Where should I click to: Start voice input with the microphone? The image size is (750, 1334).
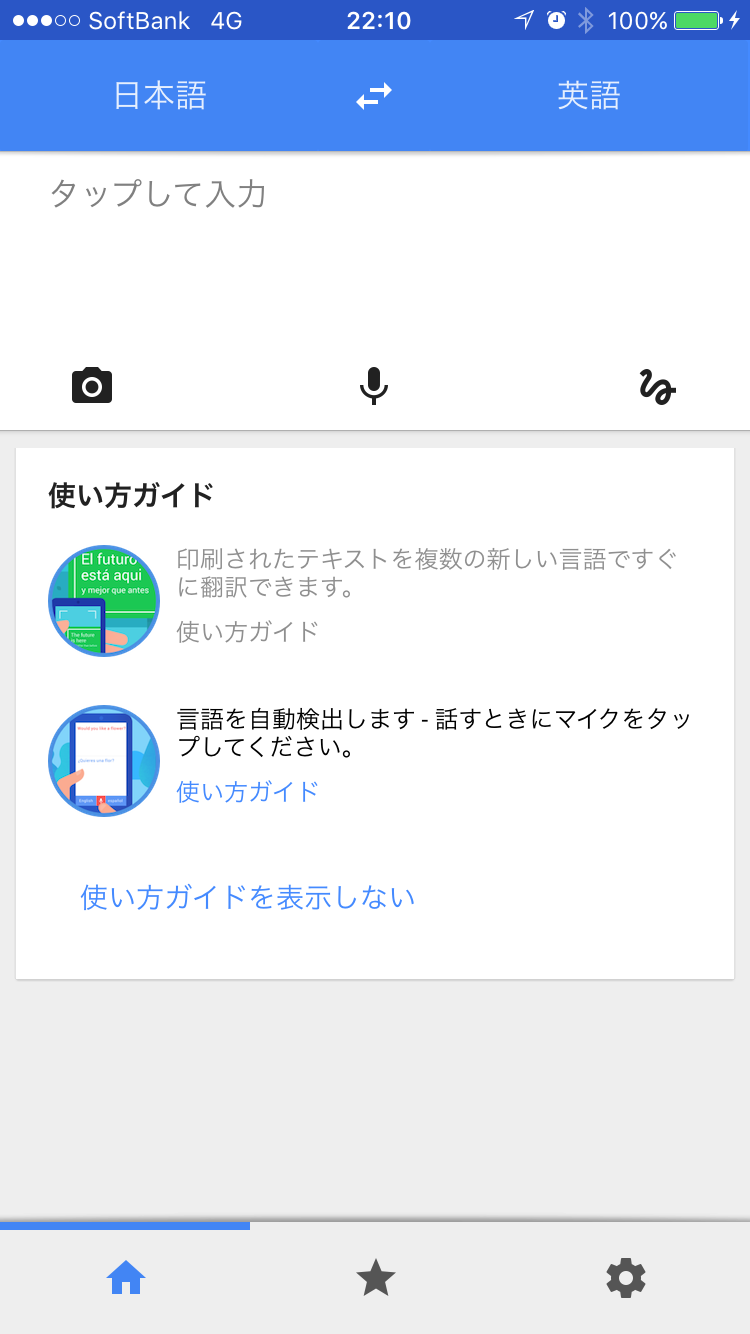click(373, 386)
